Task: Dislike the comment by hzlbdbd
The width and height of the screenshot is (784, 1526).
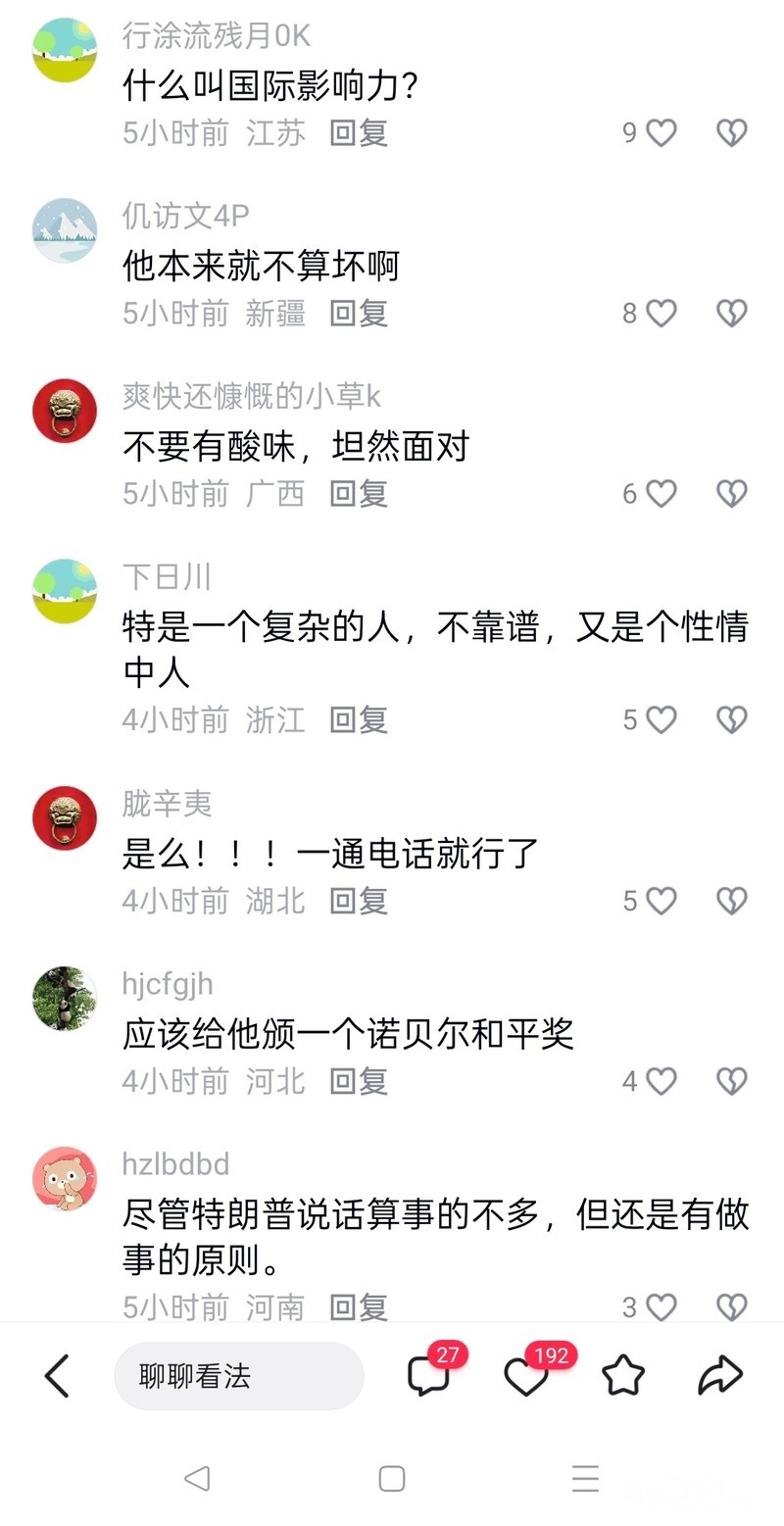Action: (731, 1306)
